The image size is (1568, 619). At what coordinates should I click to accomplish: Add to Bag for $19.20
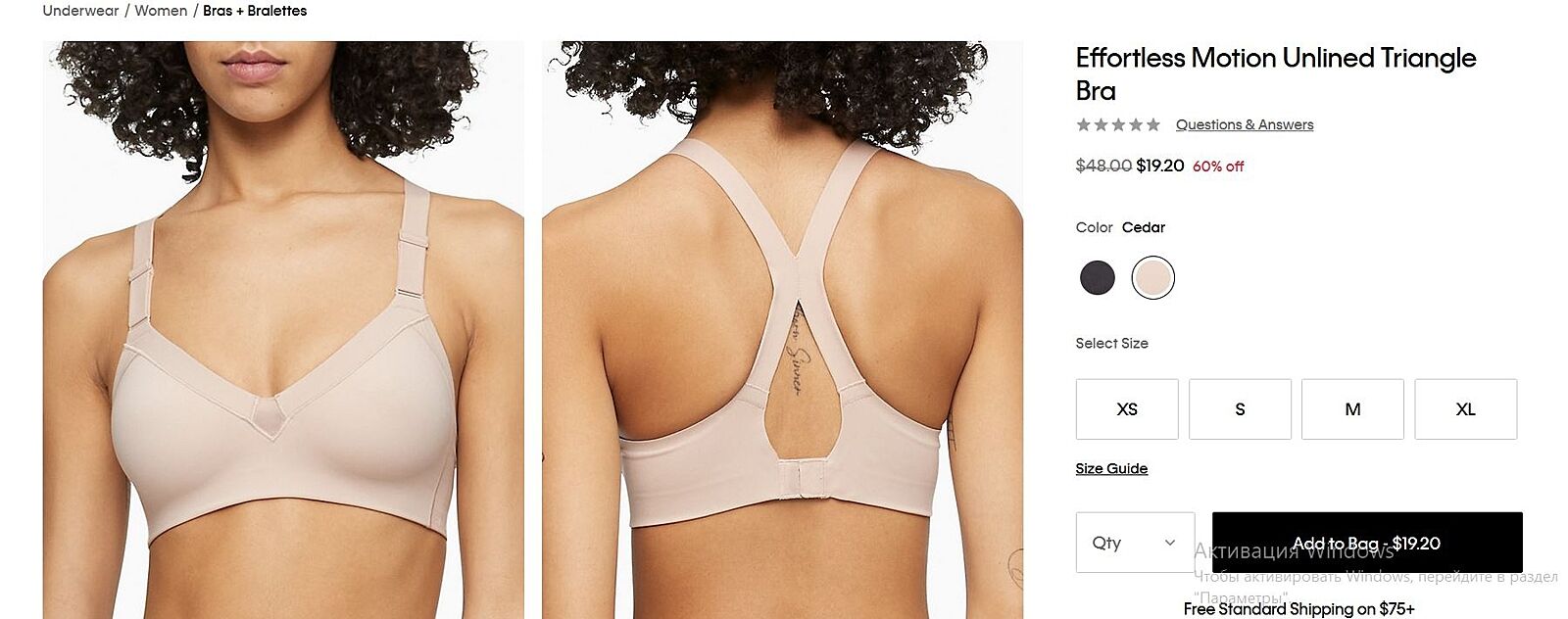pos(1366,542)
